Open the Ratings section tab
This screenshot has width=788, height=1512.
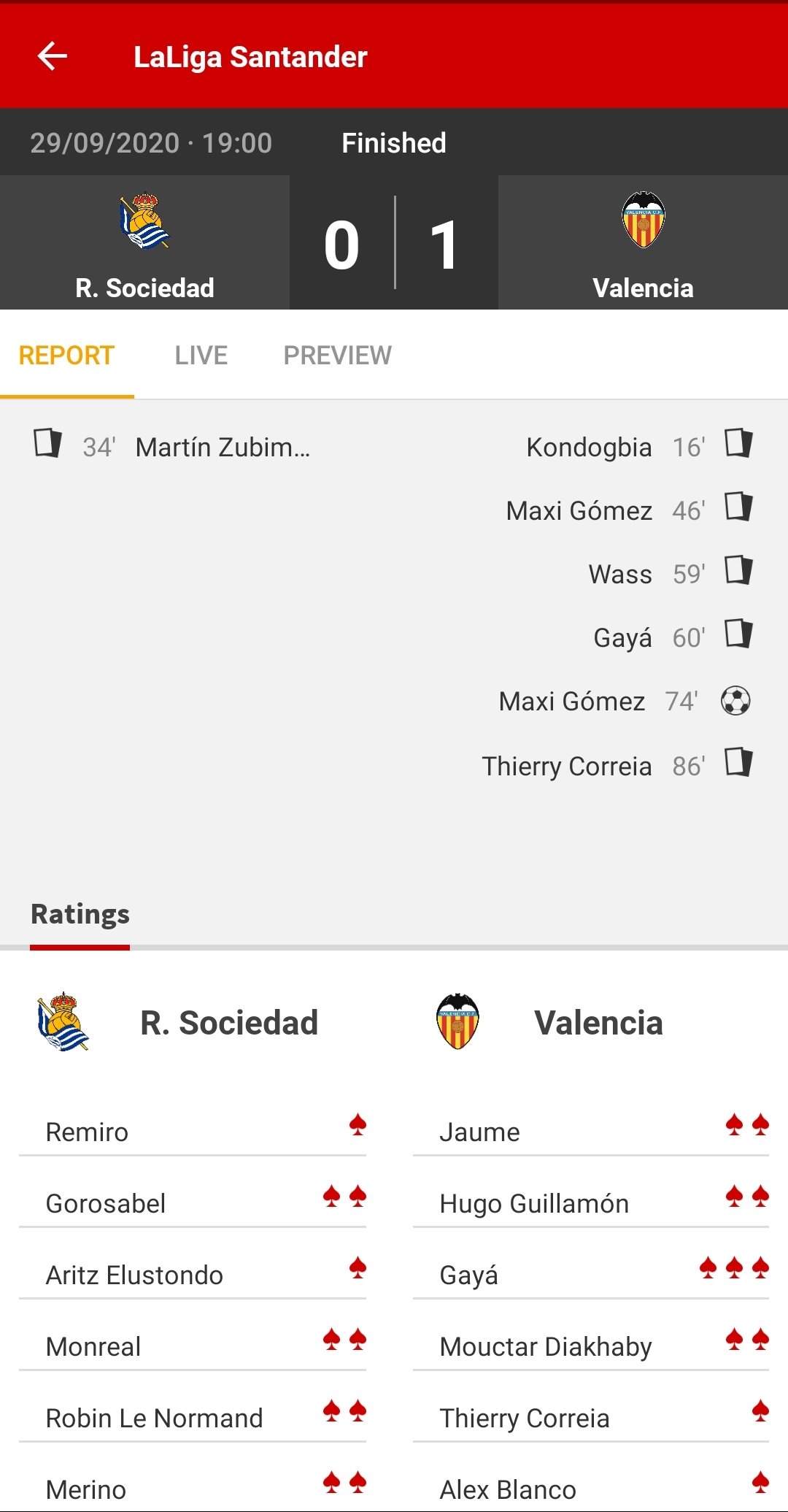[x=80, y=915]
